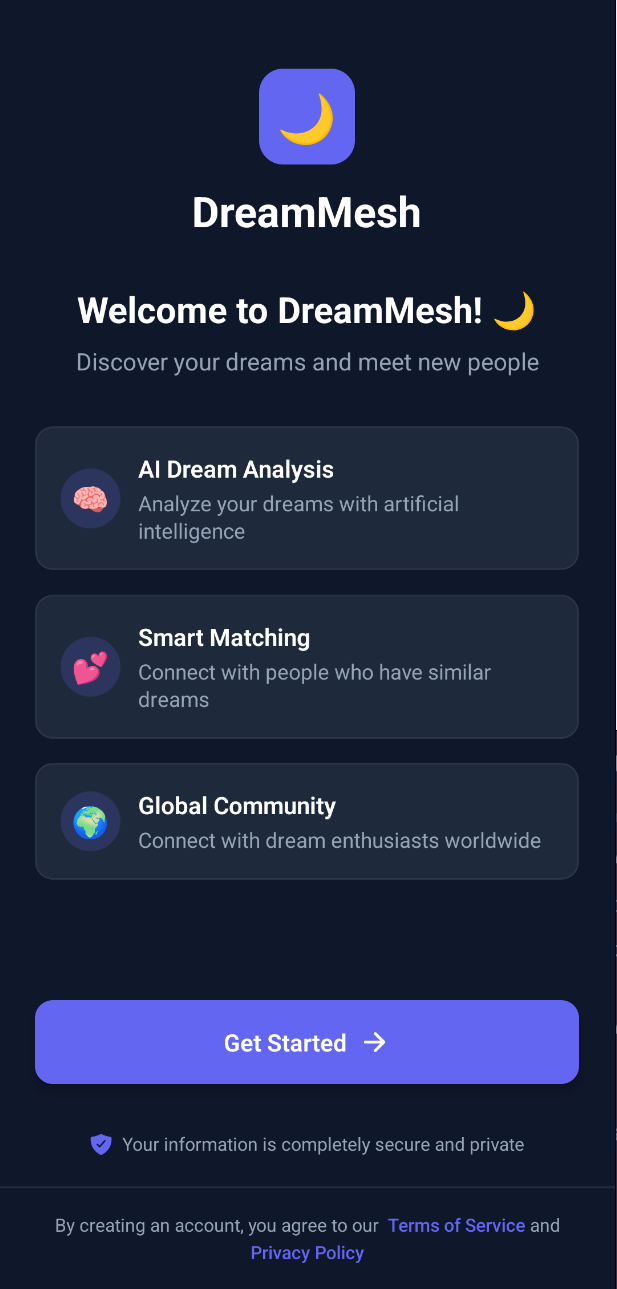
Task: Read the Privacy Policy
Action: click(307, 1253)
